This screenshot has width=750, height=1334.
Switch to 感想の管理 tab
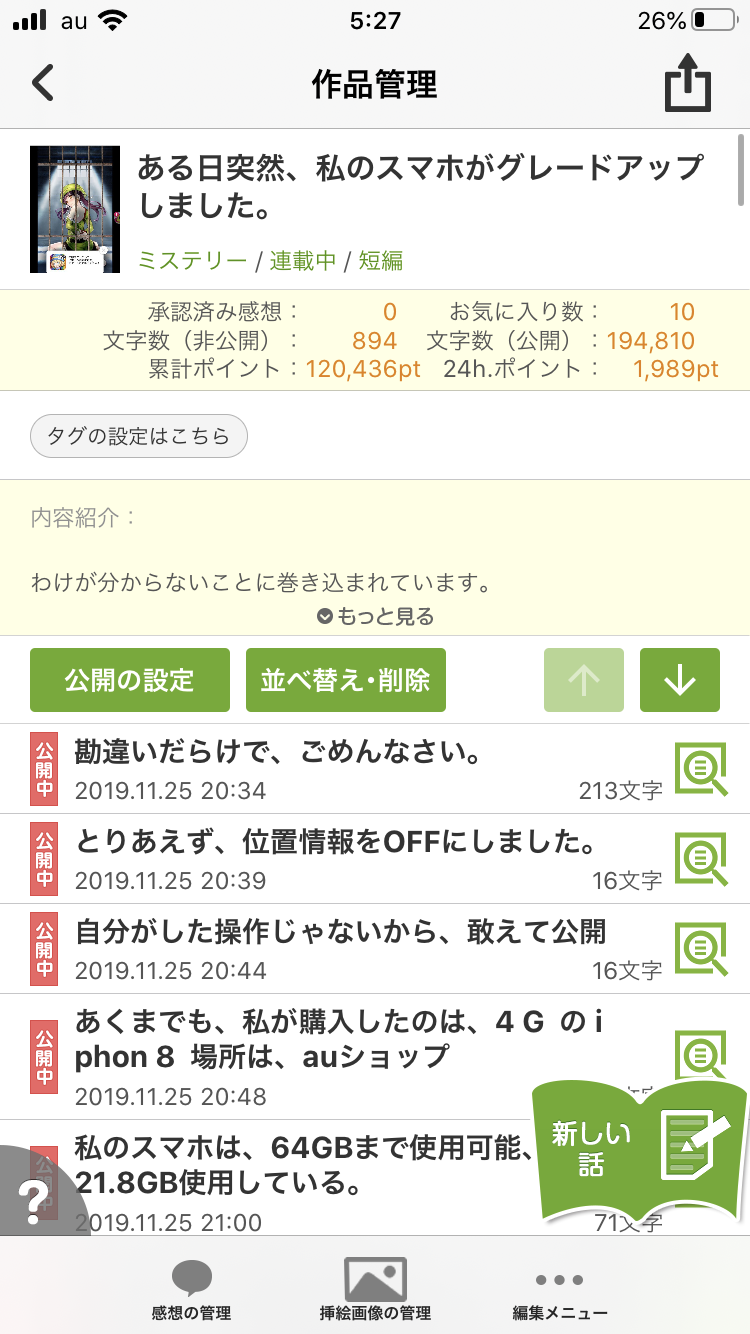point(191,1288)
